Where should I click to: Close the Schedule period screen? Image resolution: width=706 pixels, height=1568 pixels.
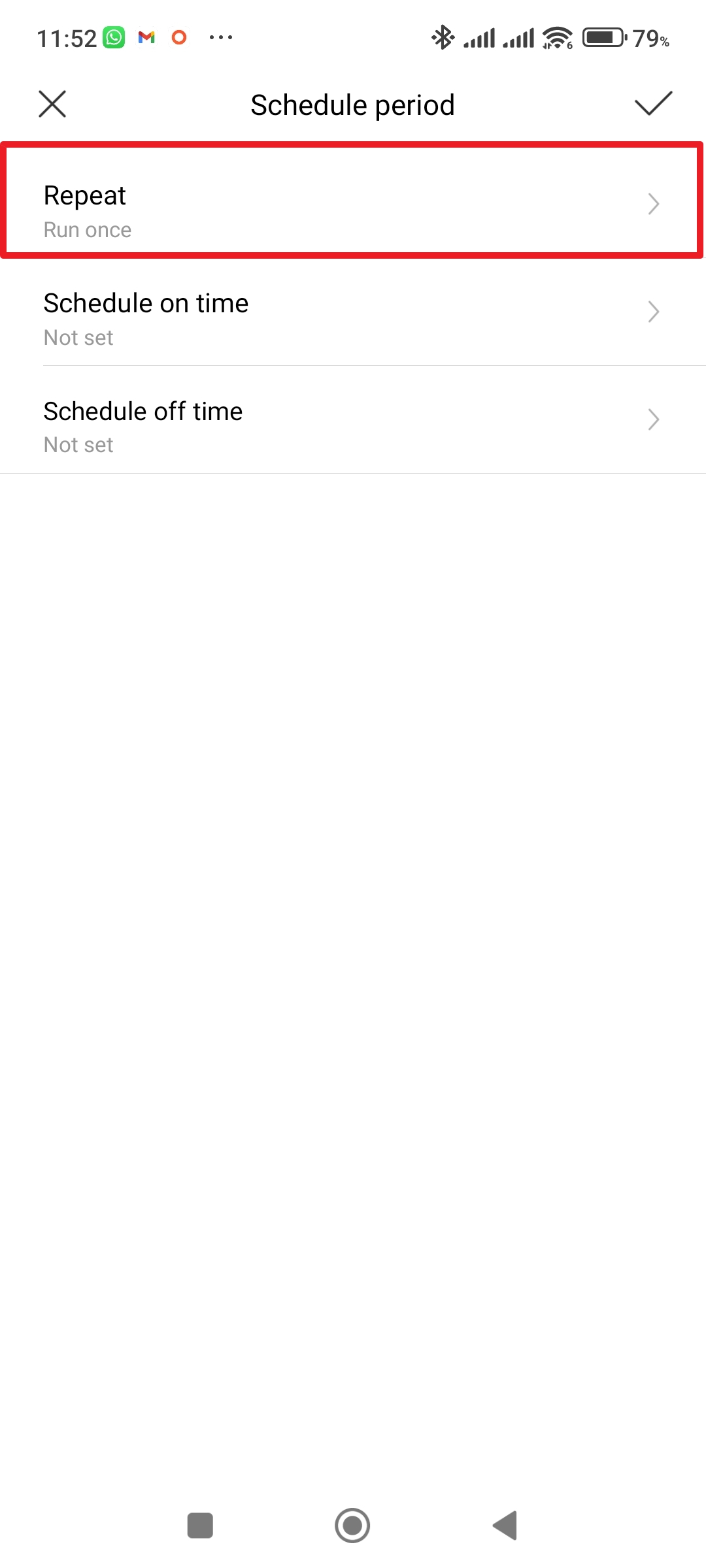tap(52, 105)
